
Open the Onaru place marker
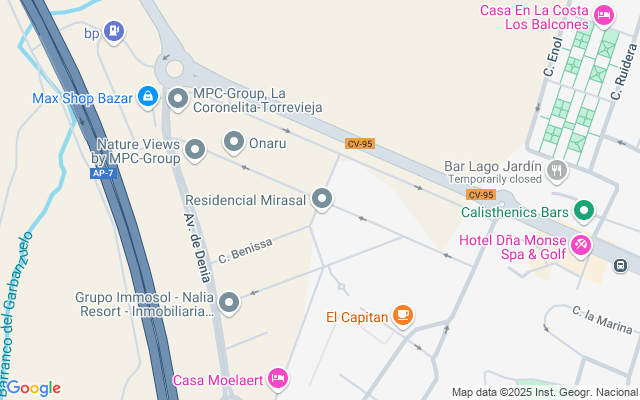click(234, 143)
